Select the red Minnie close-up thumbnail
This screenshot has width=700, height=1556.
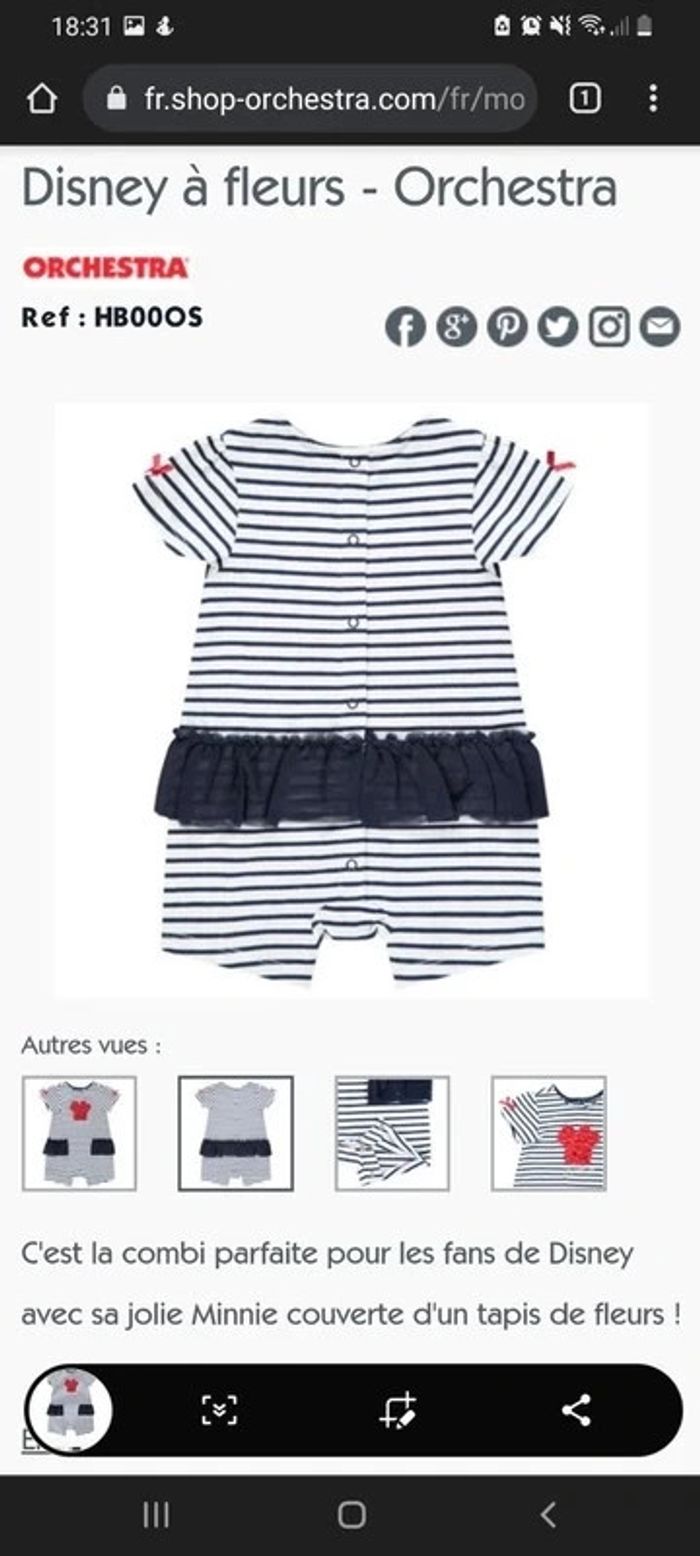tap(549, 1133)
